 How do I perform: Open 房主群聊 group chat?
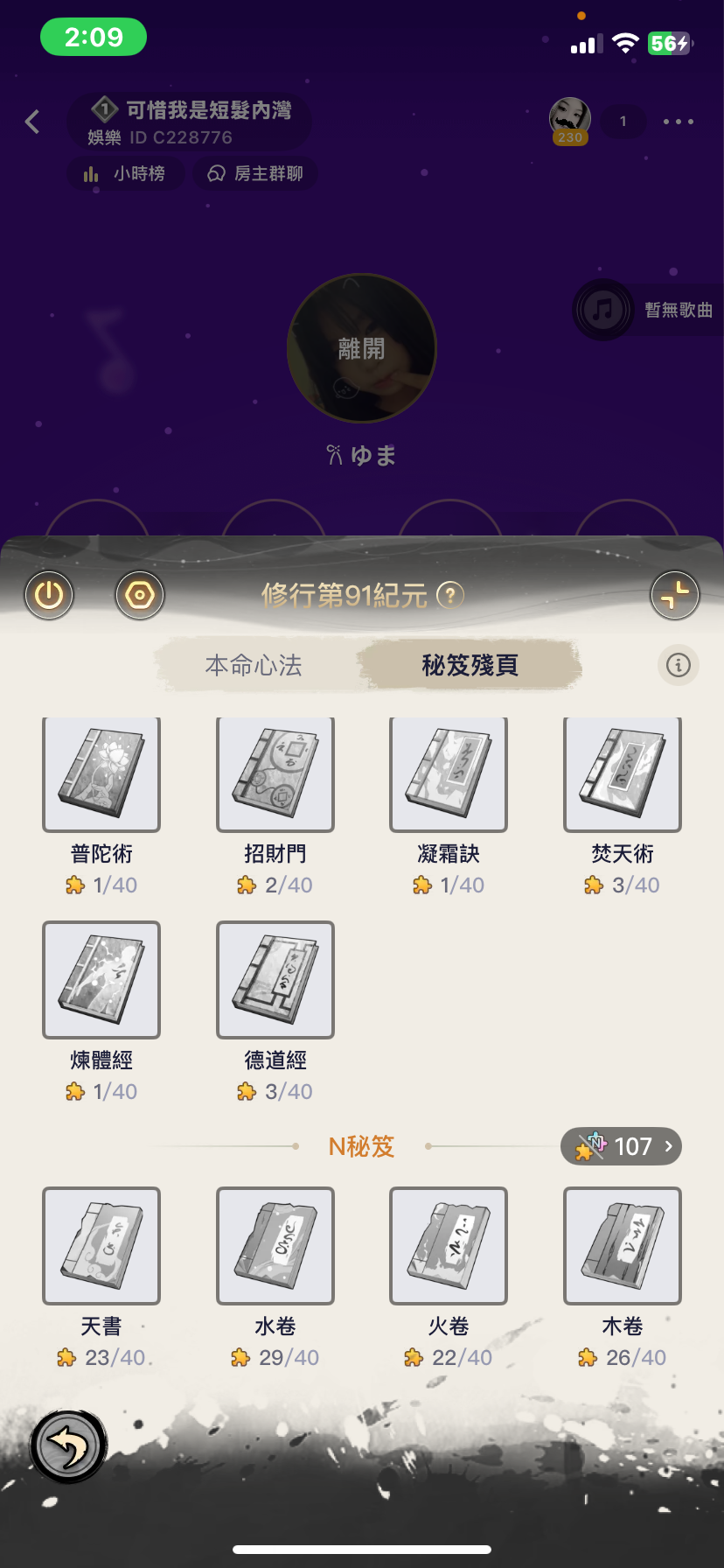tap(255, 173)
